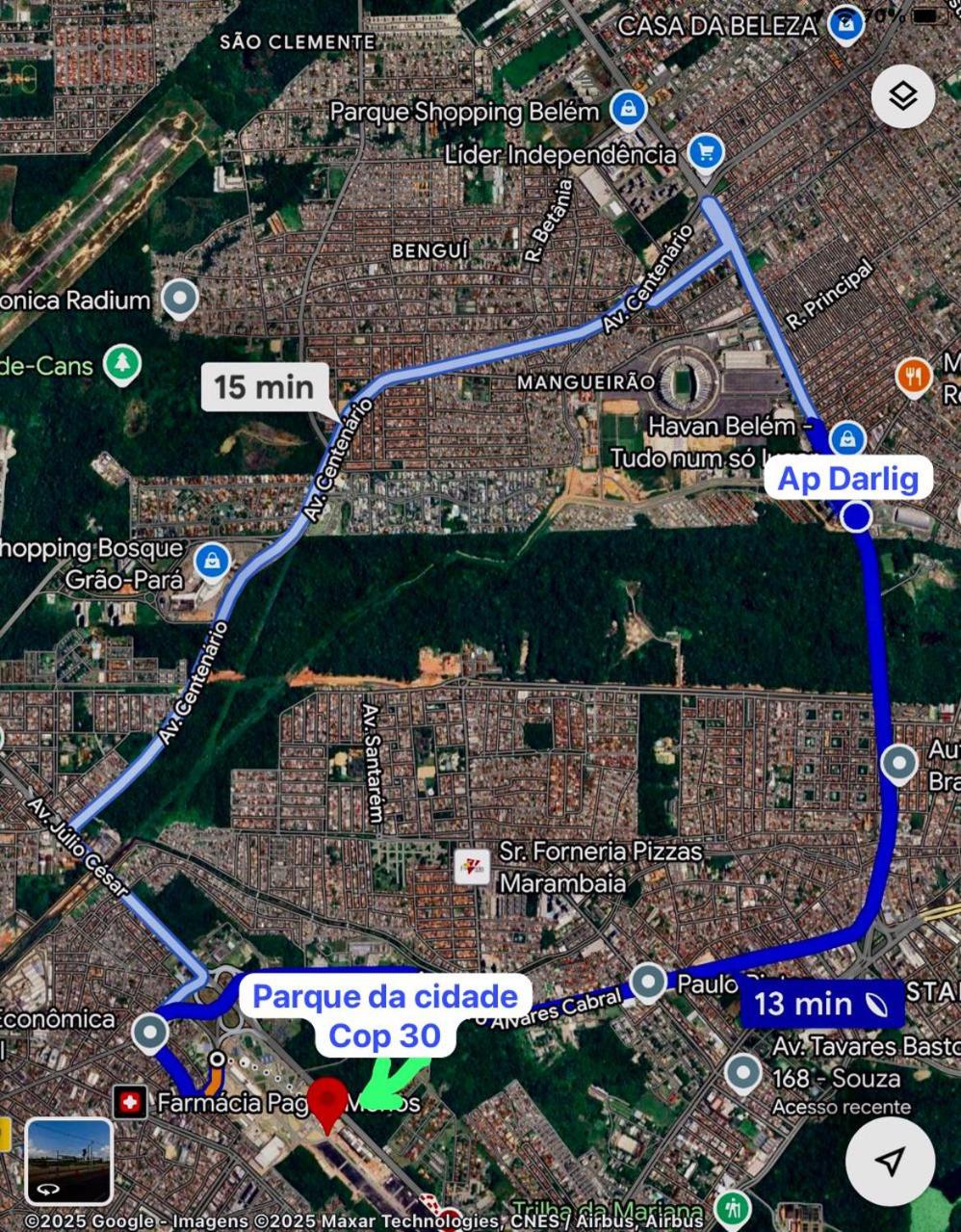
Task: Open Havan Belém store pin
Action: 846,438
